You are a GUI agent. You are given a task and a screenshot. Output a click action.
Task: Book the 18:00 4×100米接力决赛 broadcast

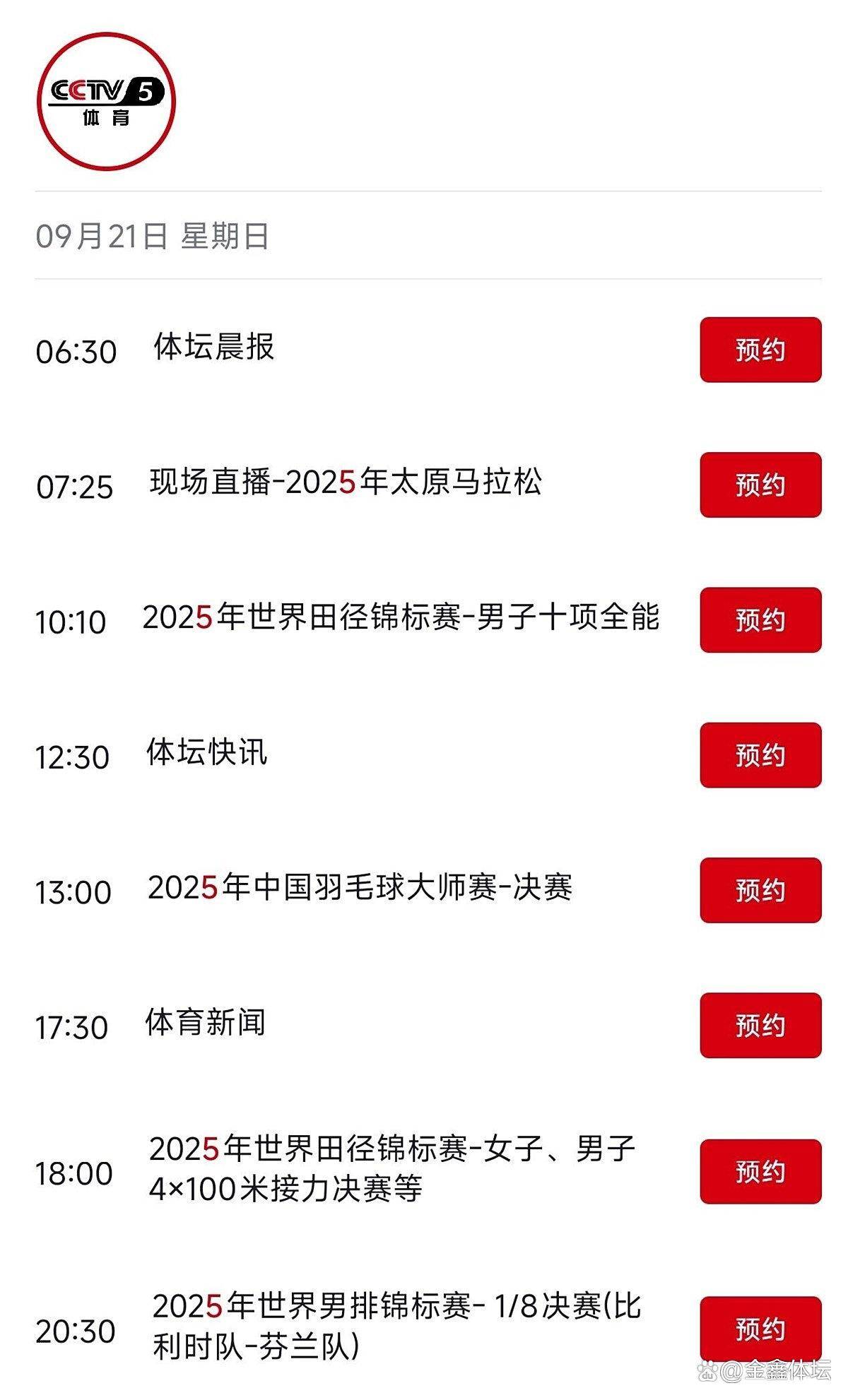(760, 1171)
